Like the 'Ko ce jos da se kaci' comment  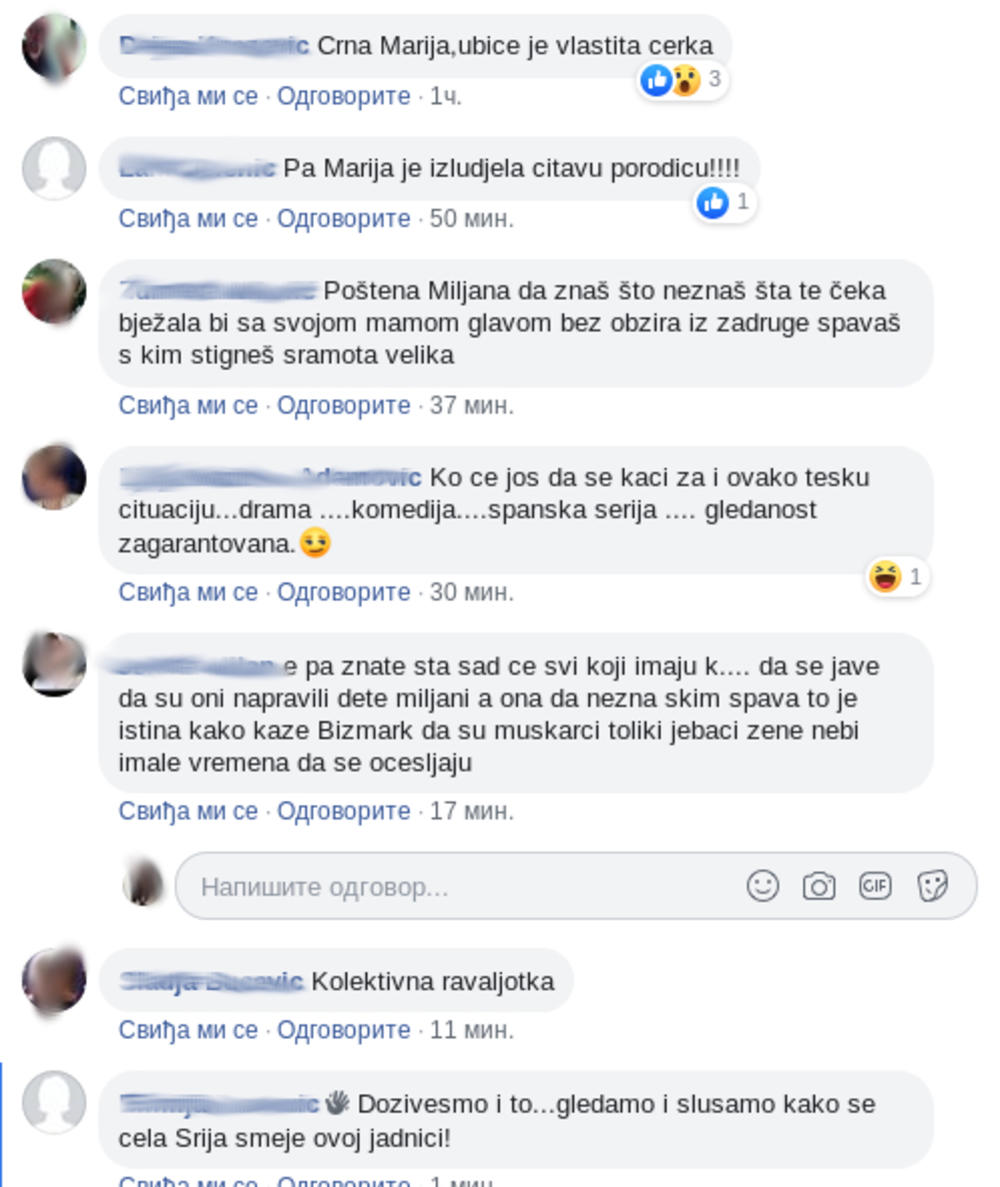click(x=188, y=592)
